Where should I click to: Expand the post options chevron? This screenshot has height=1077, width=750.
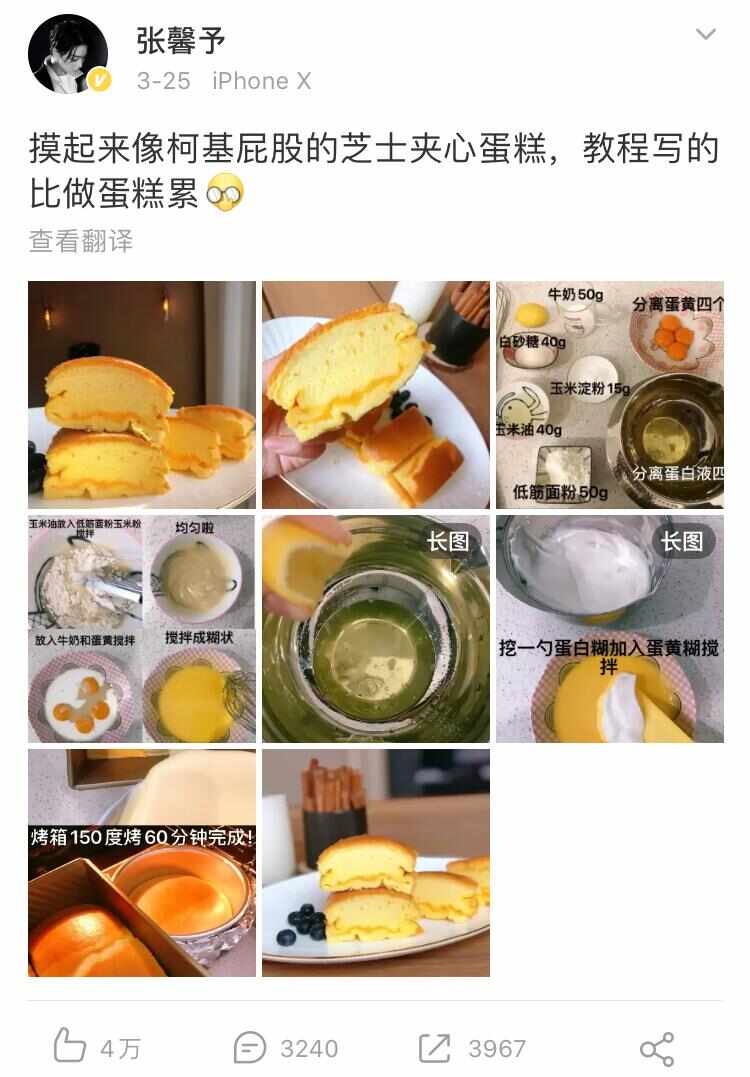(x=706, y=35)
